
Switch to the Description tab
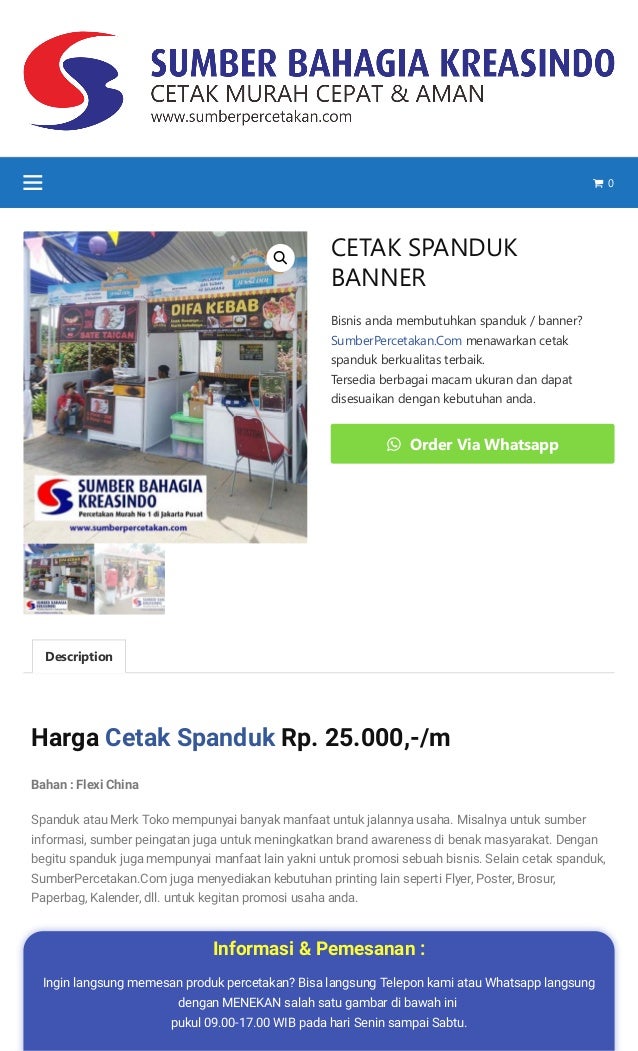pyautogui.click(x=79, y=656)
